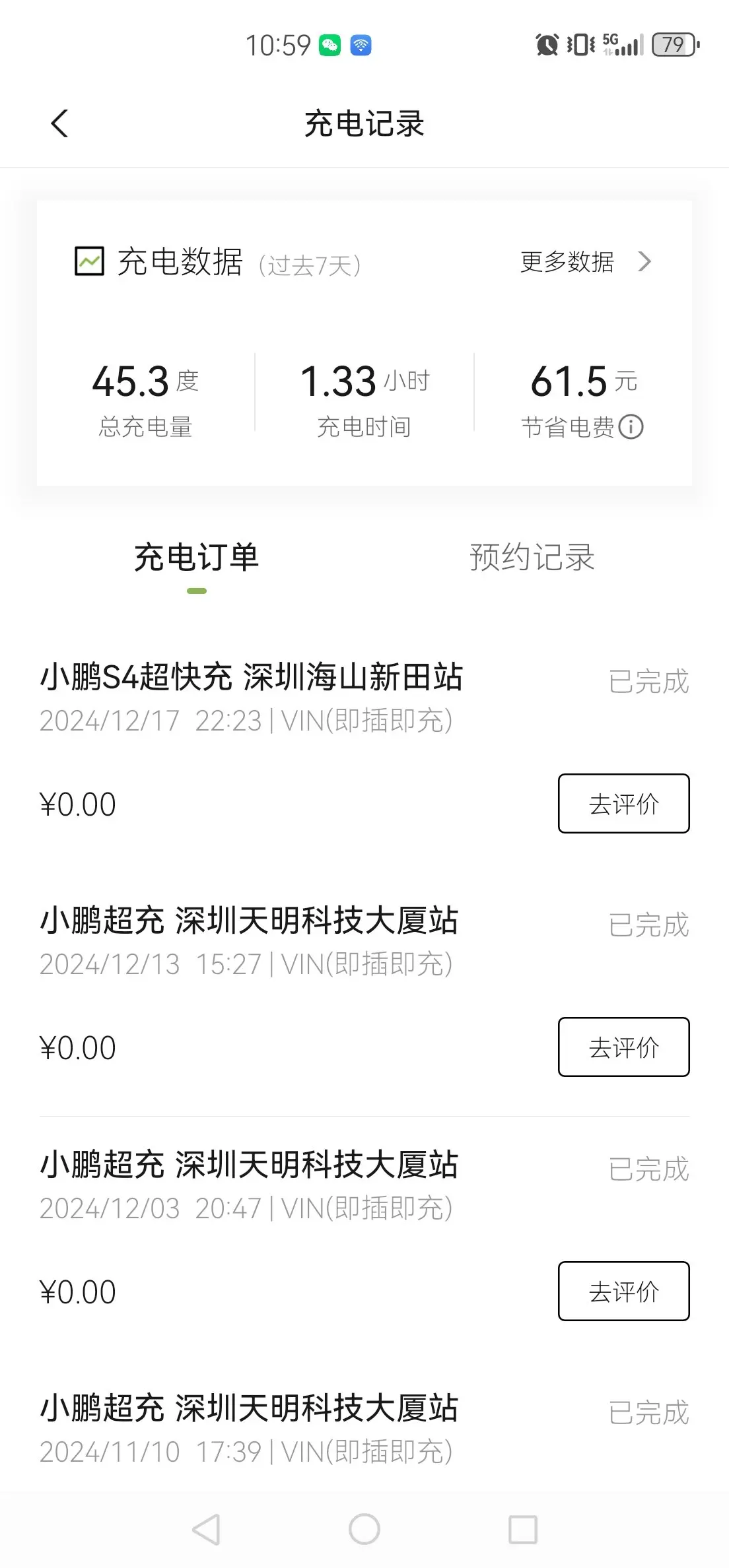Tap the info icon beside 节省电费

tap(631, 427)
